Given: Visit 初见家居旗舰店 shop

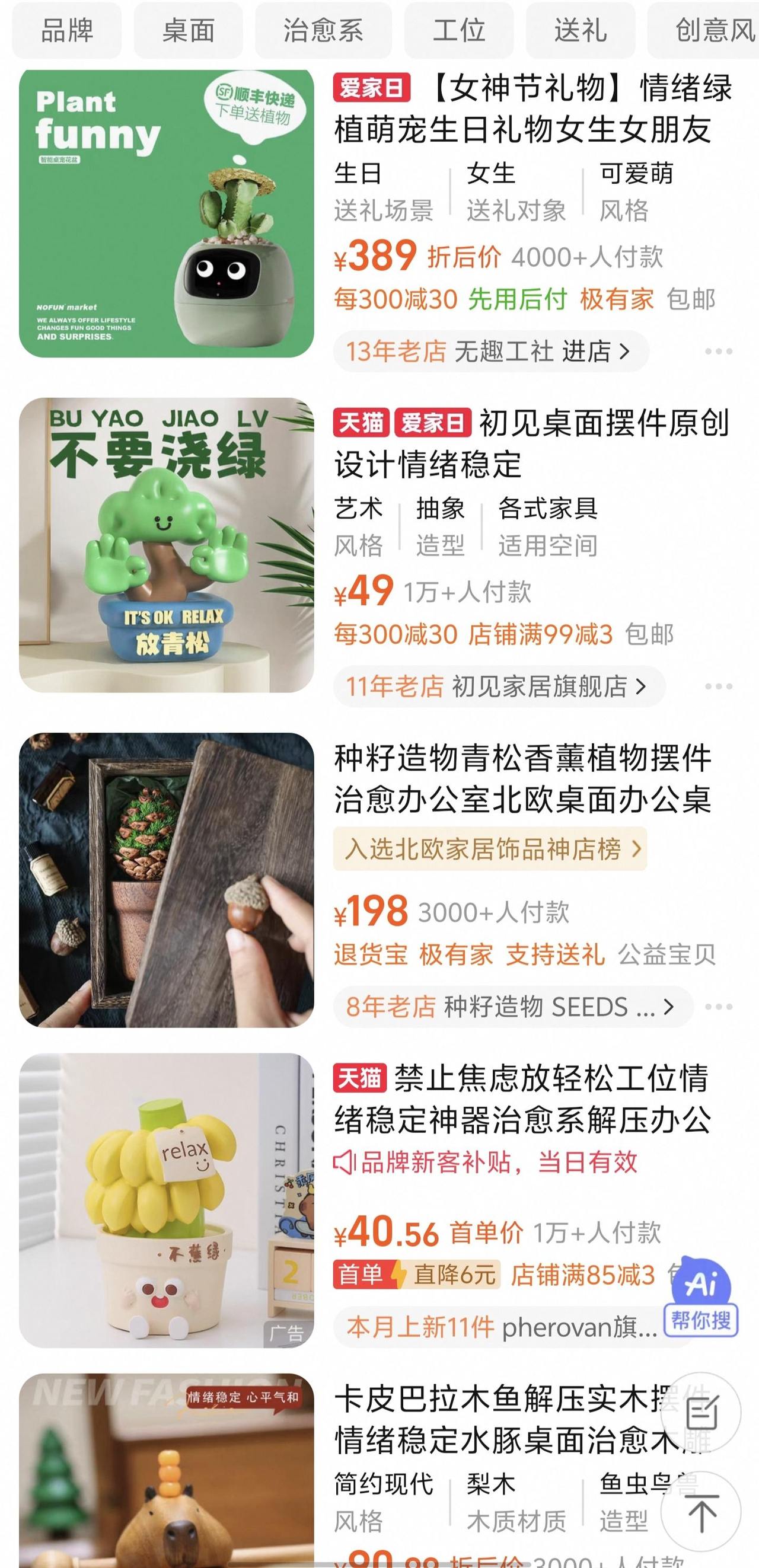Looking at the screenshot, I should point(499,686).
